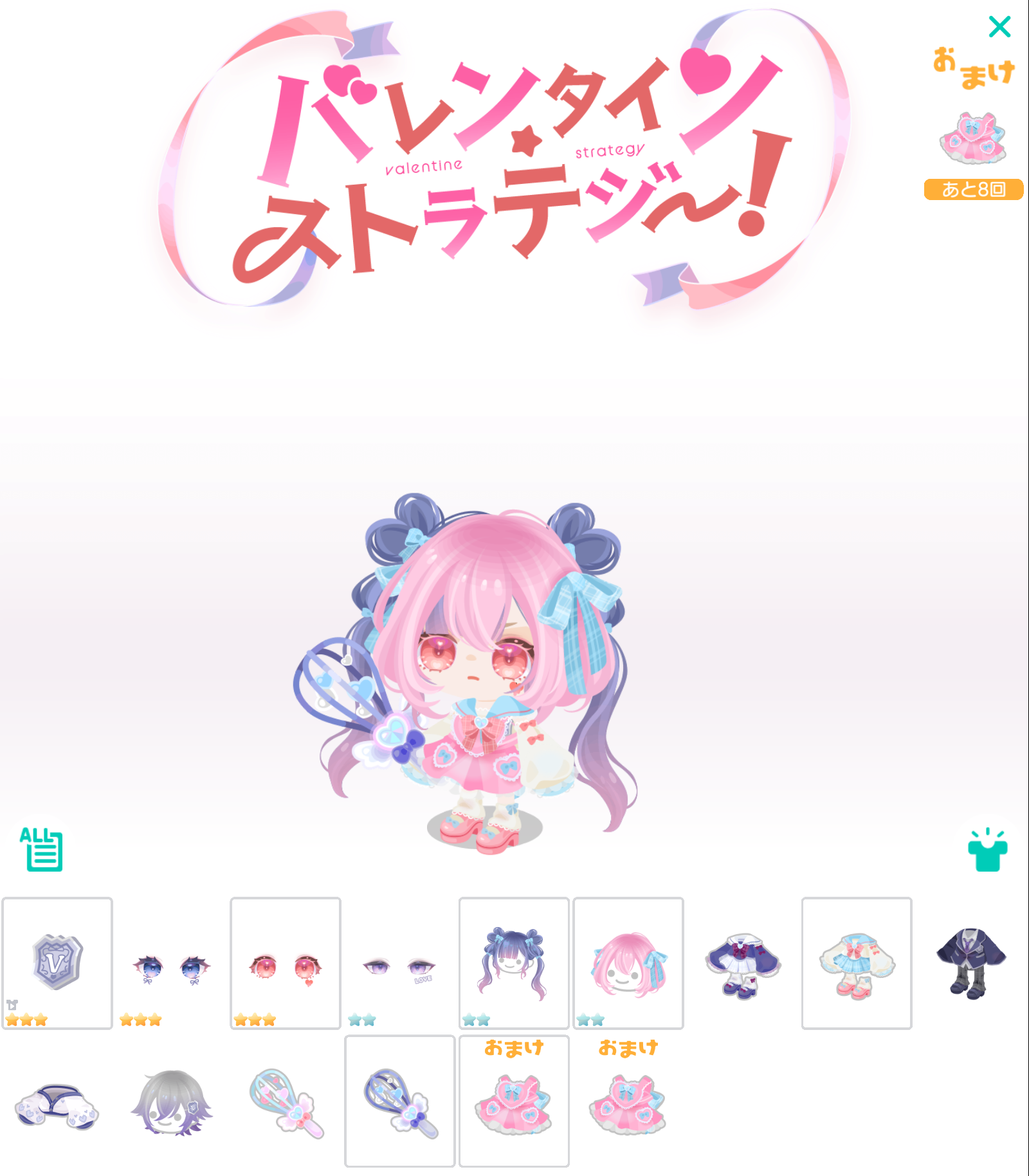Open the おまけ bonus dress with あと8回

point(972,139)
